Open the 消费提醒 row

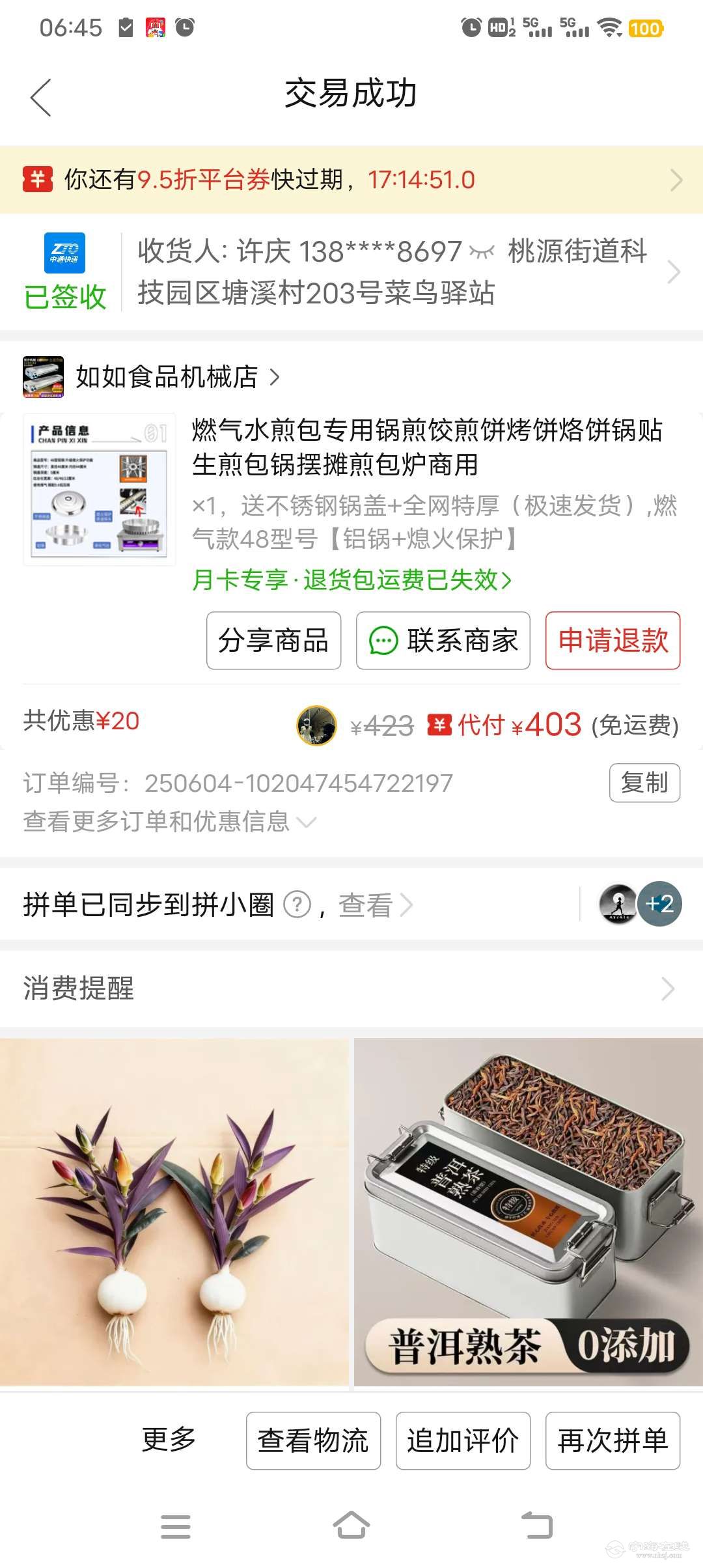pos(351,988)
